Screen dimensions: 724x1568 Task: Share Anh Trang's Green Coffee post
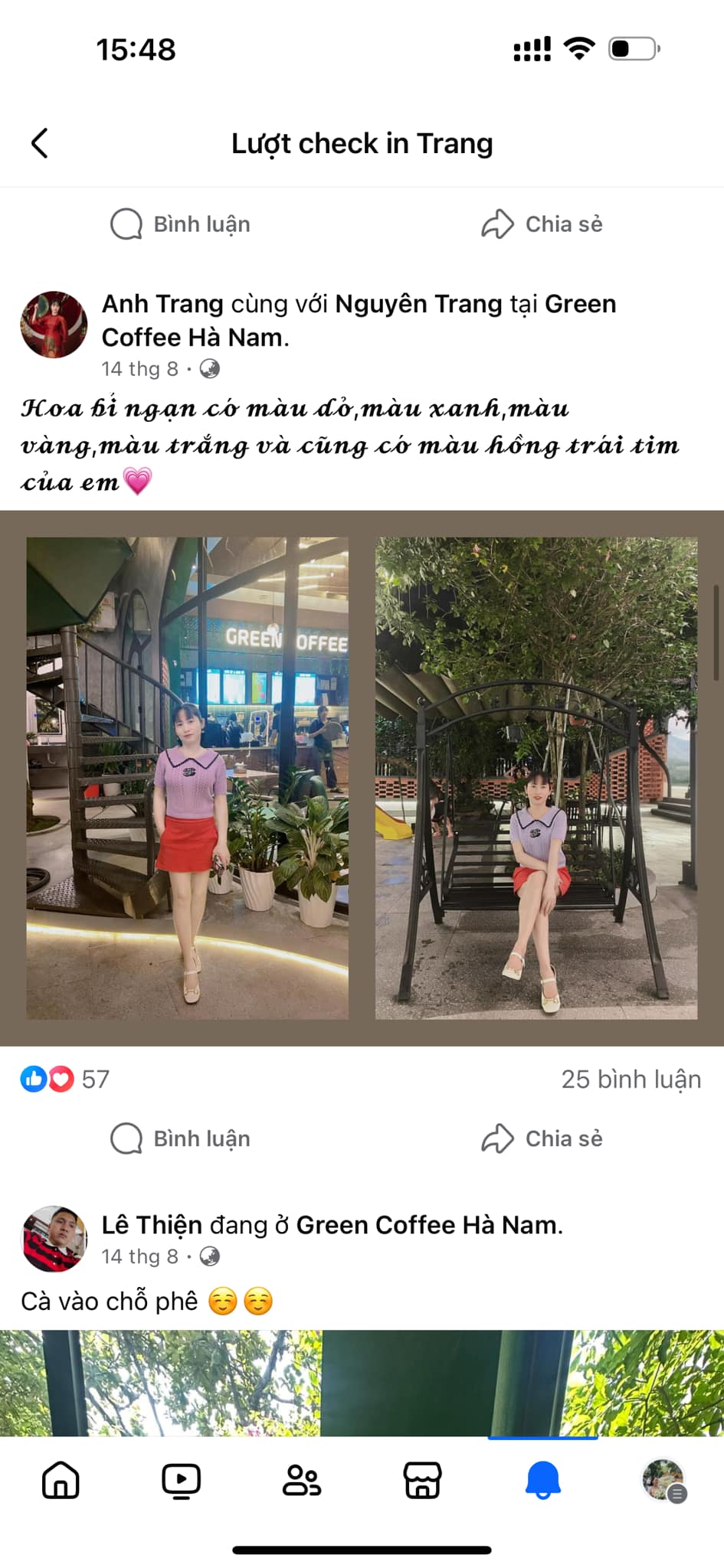[542, 1138]
